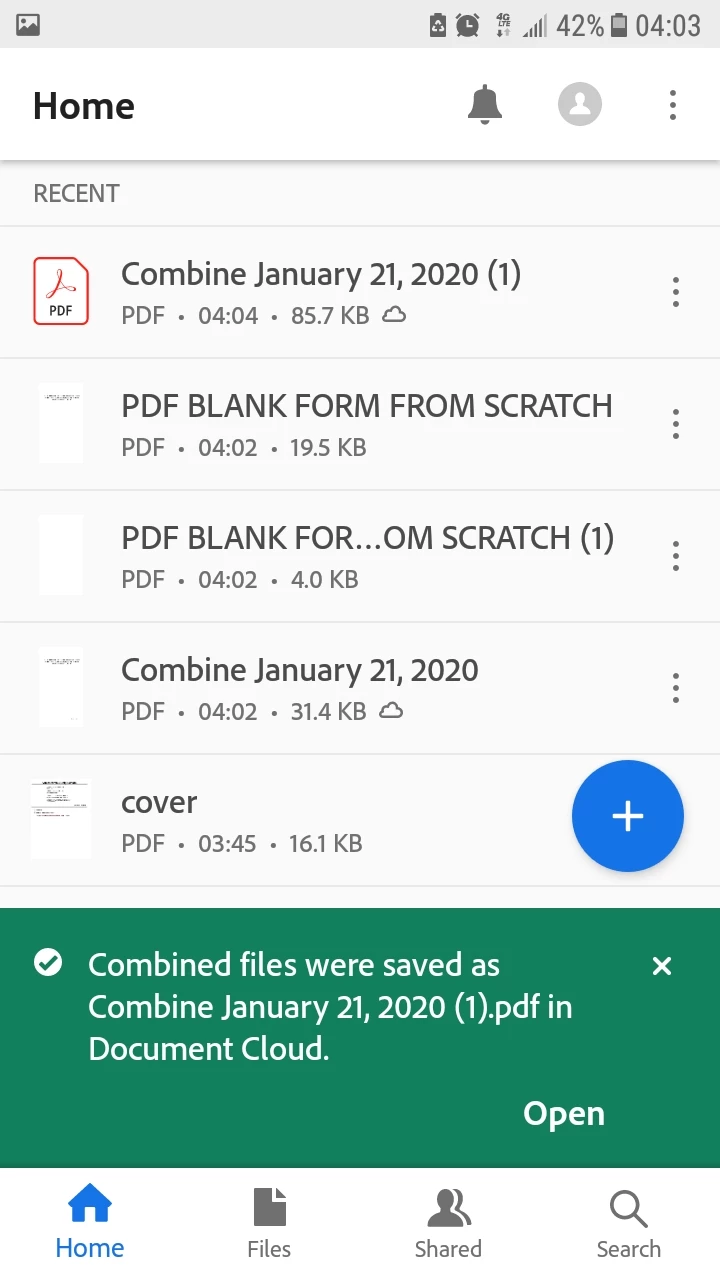
Task: Show options for the 4.0 KB PDF
Action: (676, 556)
